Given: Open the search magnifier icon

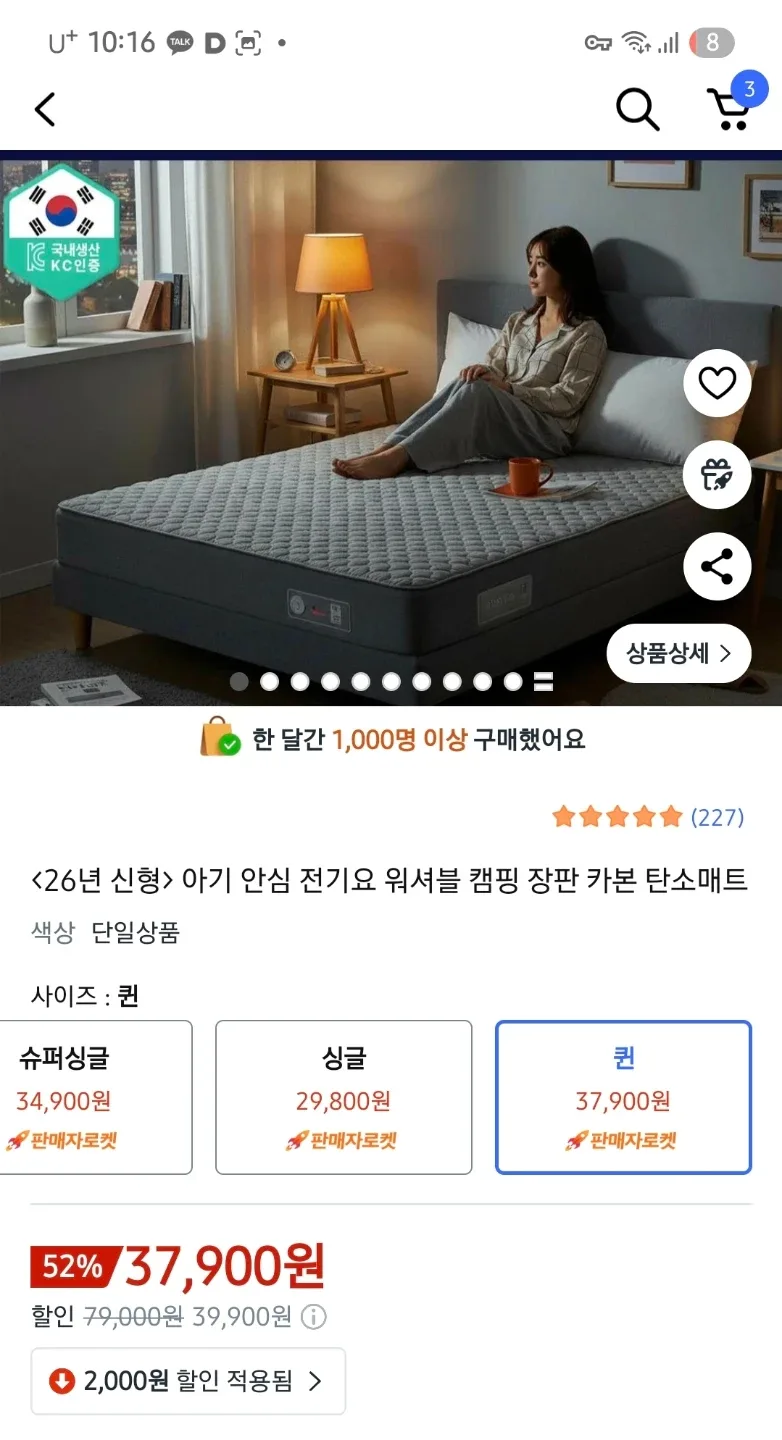Looking at the screenshot, I should [637, 109].
